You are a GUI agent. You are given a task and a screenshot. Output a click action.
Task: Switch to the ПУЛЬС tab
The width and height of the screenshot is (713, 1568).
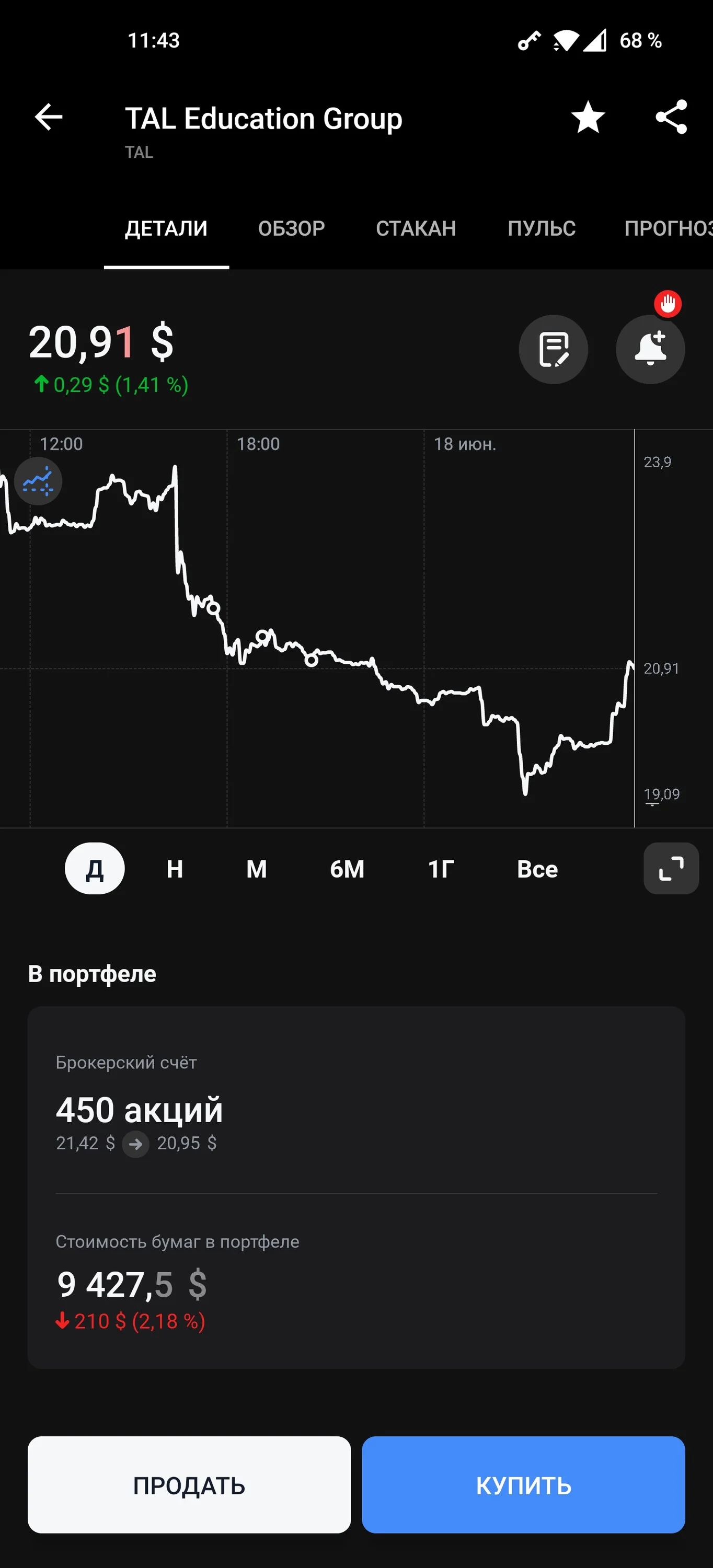point(542,228)
